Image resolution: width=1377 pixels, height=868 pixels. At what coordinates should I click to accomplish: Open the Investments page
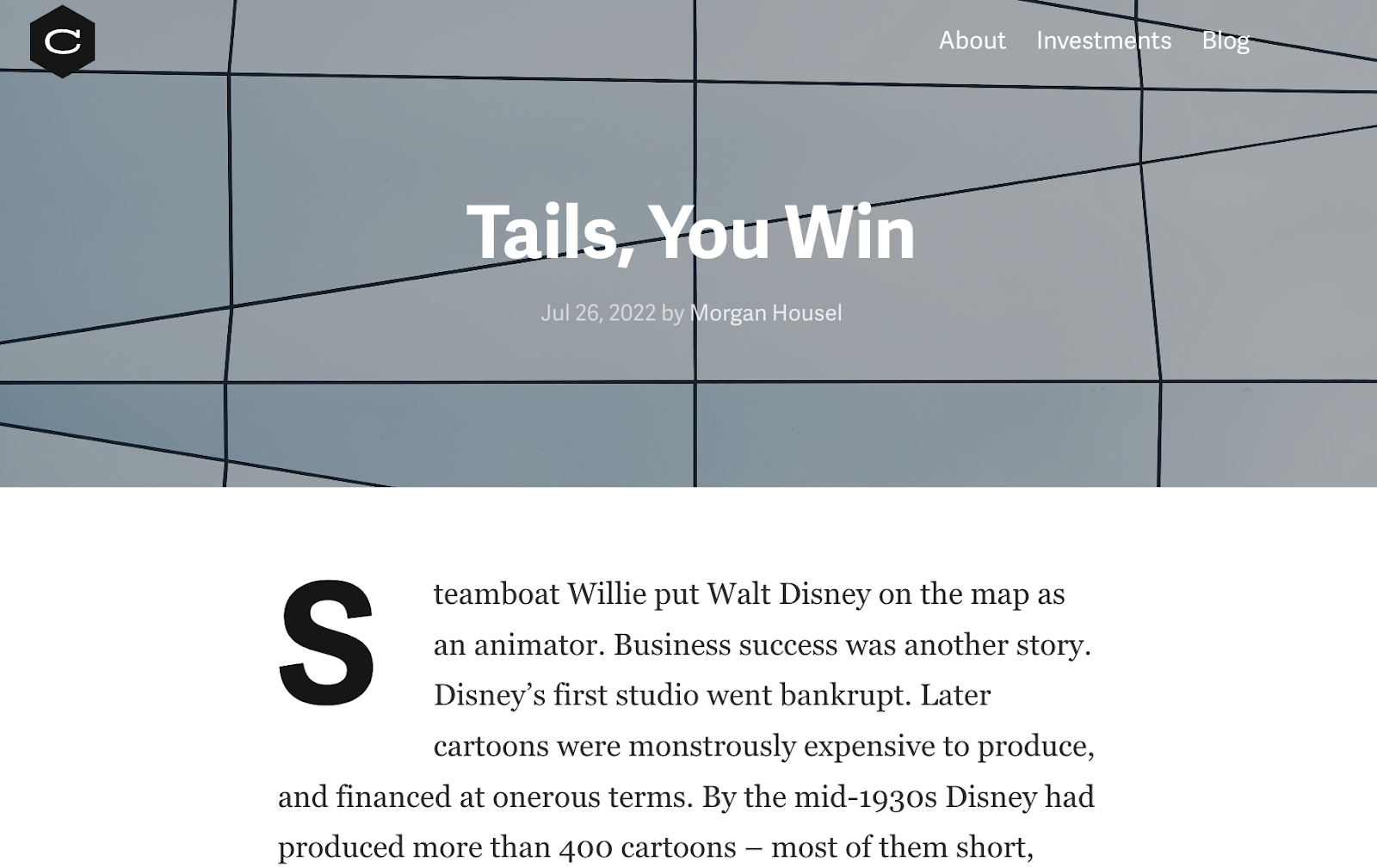click(x=1103, y=40)
